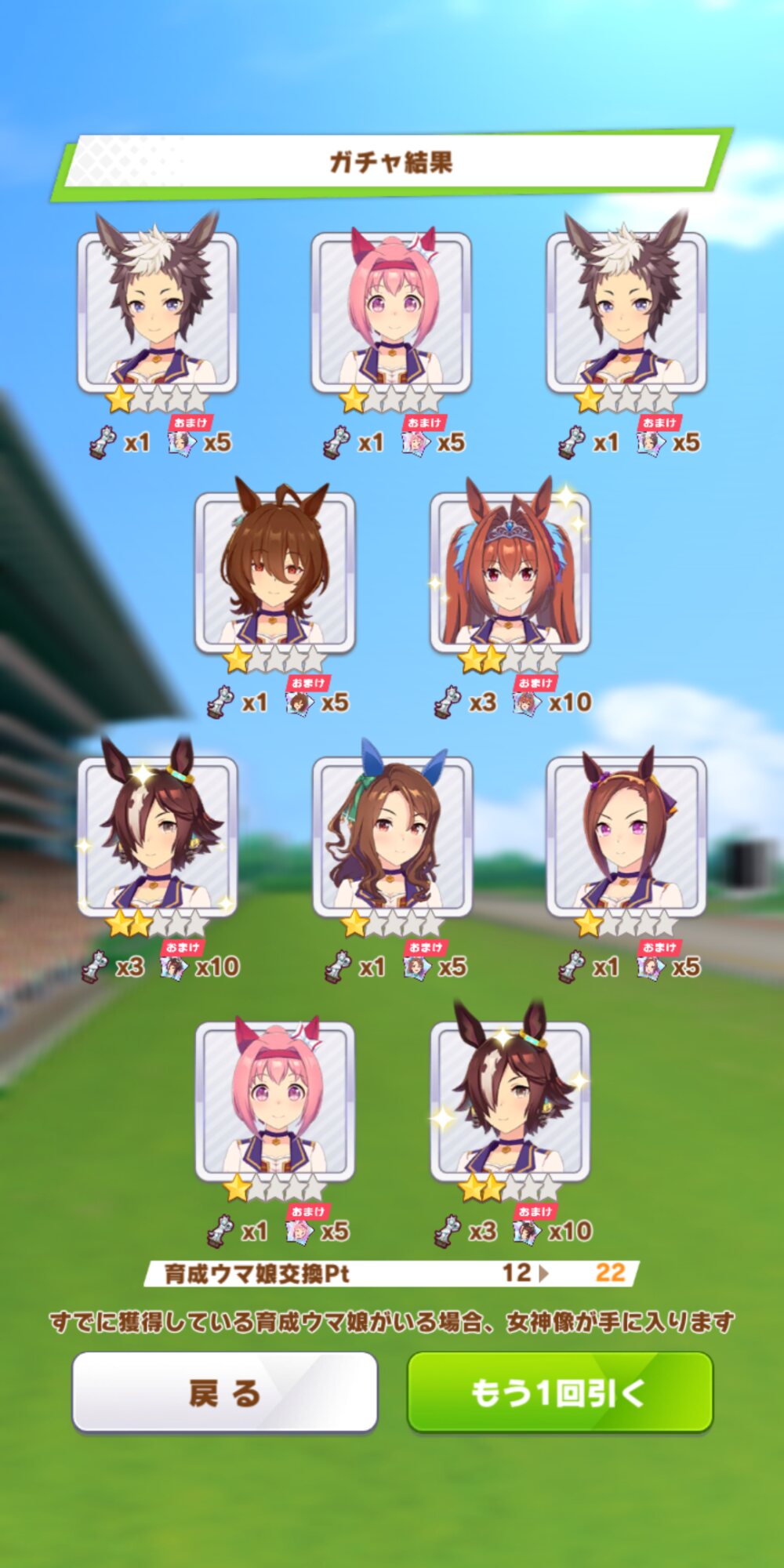This screenshot has width=784, height=1568.
Task: Tap the 戻る button to go back
Action: pos(225,1392)
